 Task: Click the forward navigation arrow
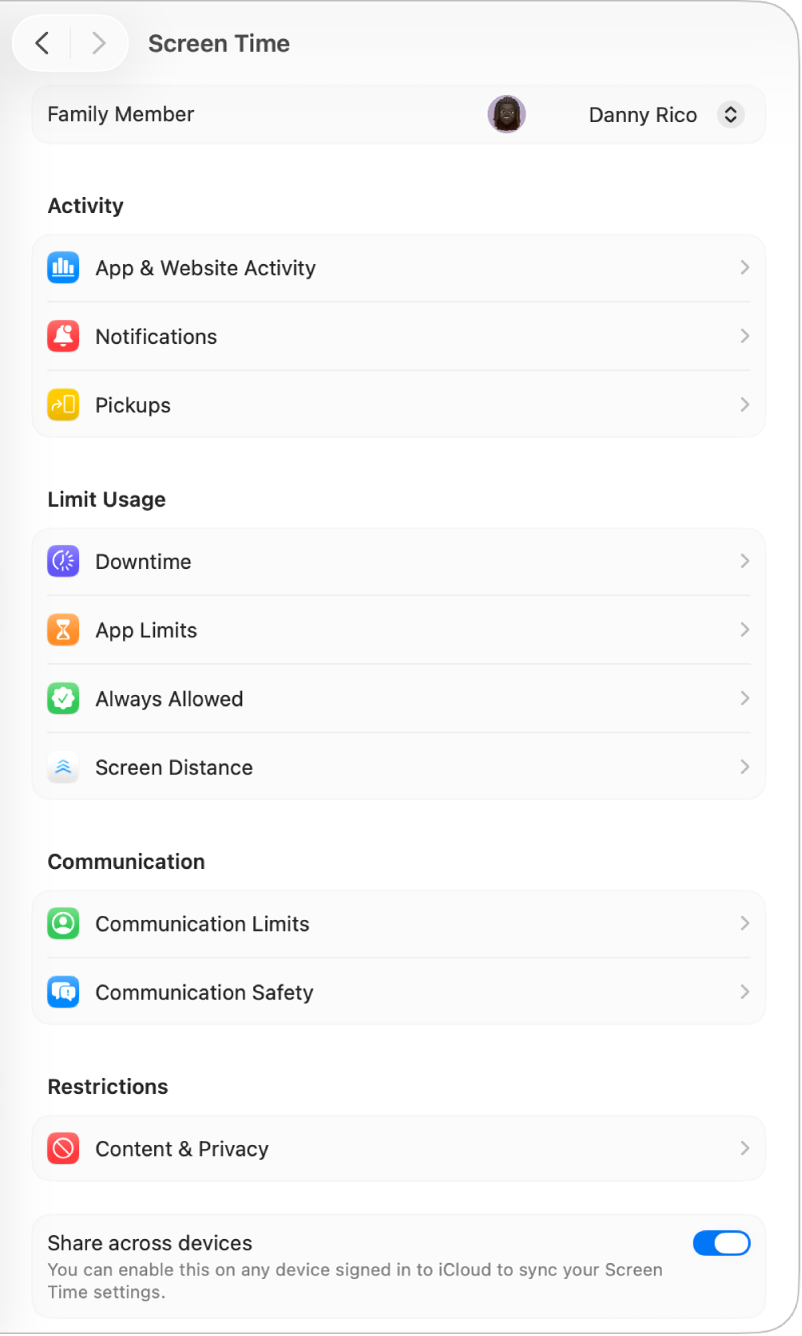tap(98, 43)
